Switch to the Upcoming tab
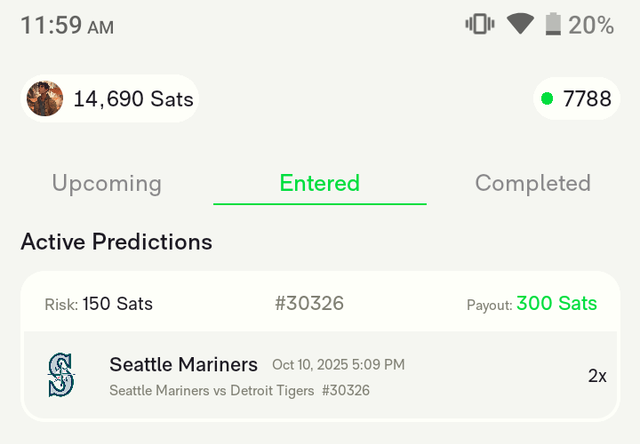 107,183
